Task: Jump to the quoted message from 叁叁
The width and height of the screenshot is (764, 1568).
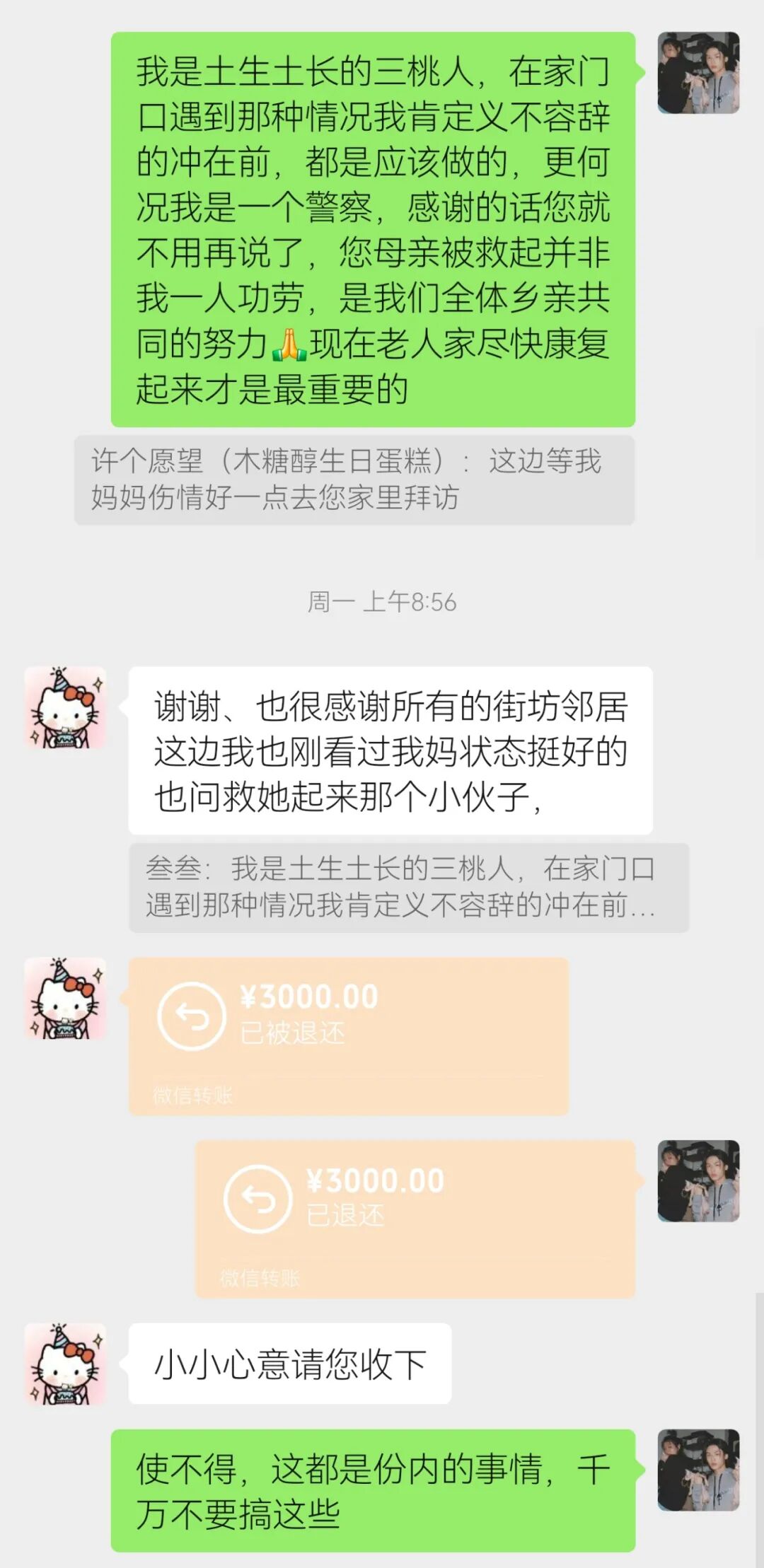Action: (x=408, y=887)
